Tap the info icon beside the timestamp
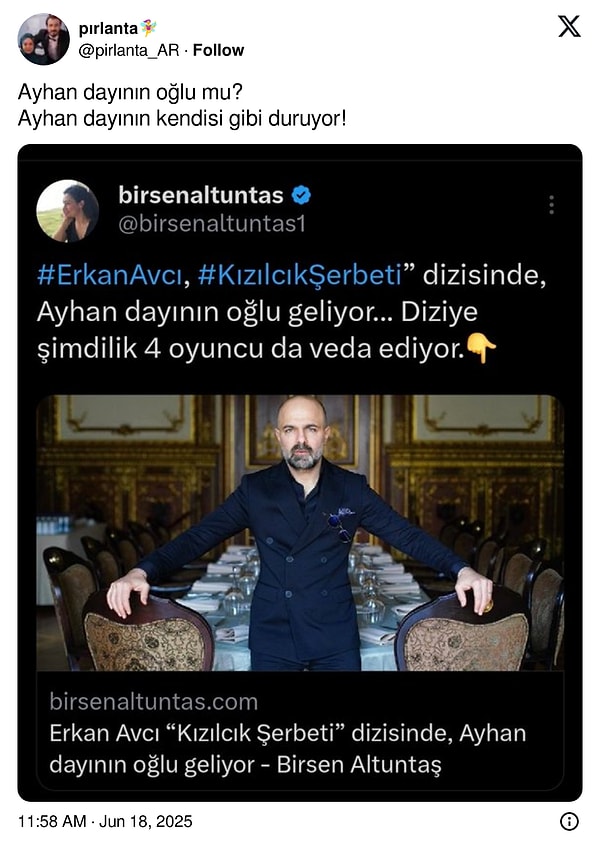This screenshot has height=852, width=600. point(569,821)
